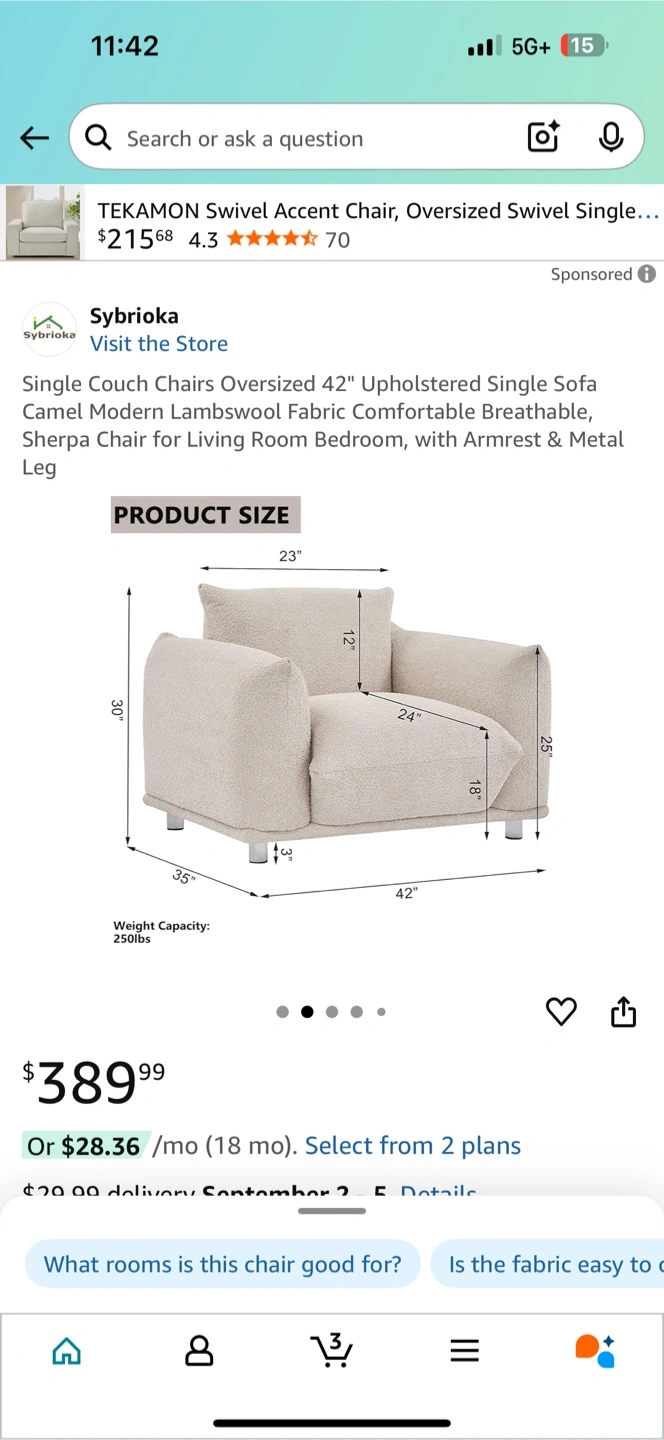
Task: Add this chair to your wish list heart
Action: coord(561,1012)
